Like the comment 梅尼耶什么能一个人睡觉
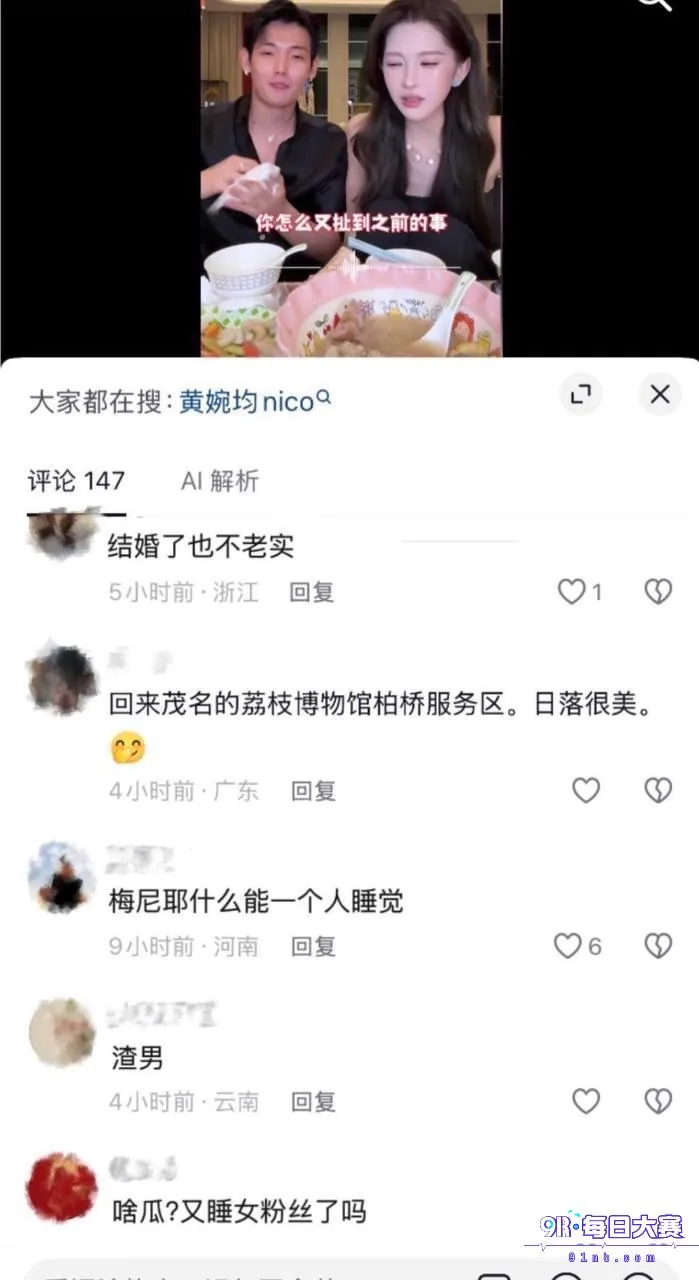The image size is (699, 1280). [x=578, y=946]
